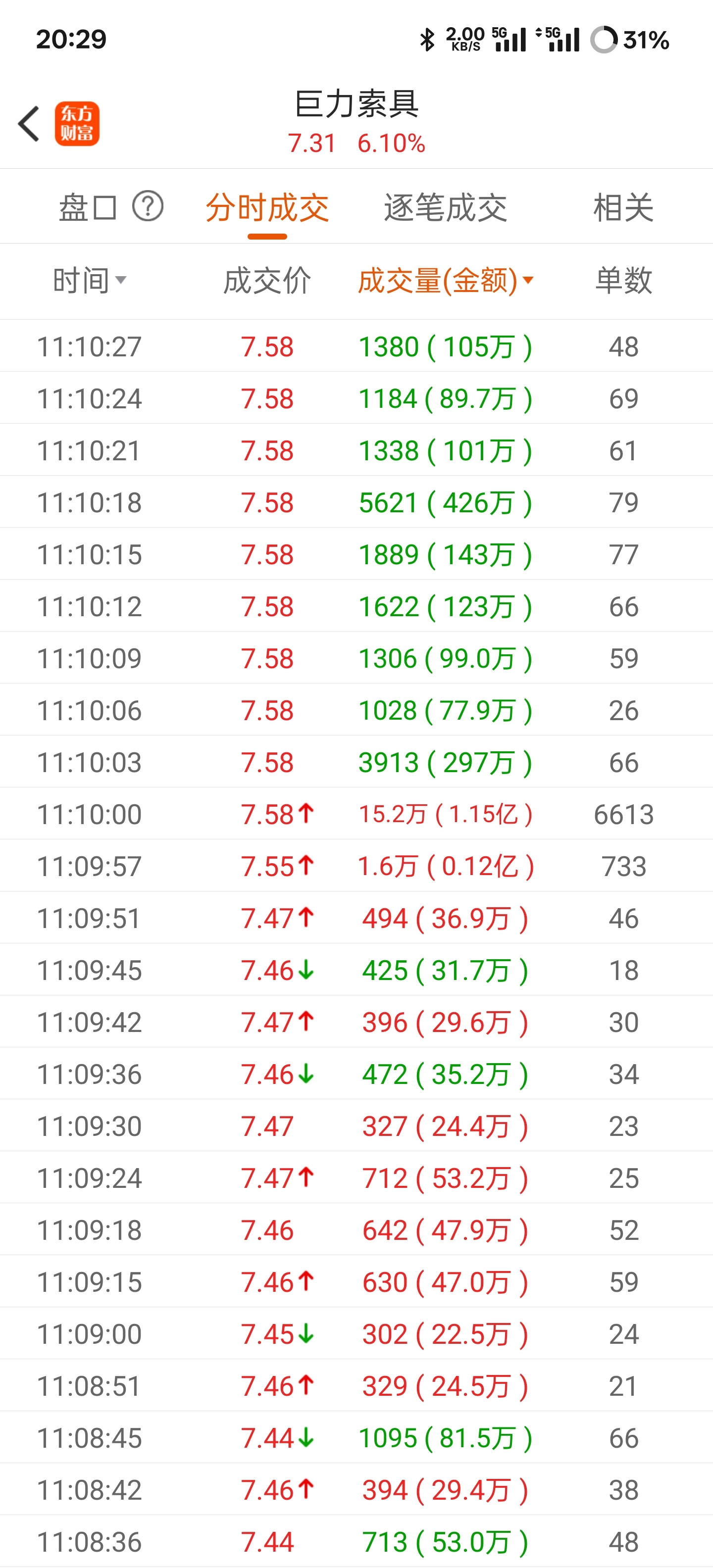Switch to the 盘口 tab

(88, 207)
